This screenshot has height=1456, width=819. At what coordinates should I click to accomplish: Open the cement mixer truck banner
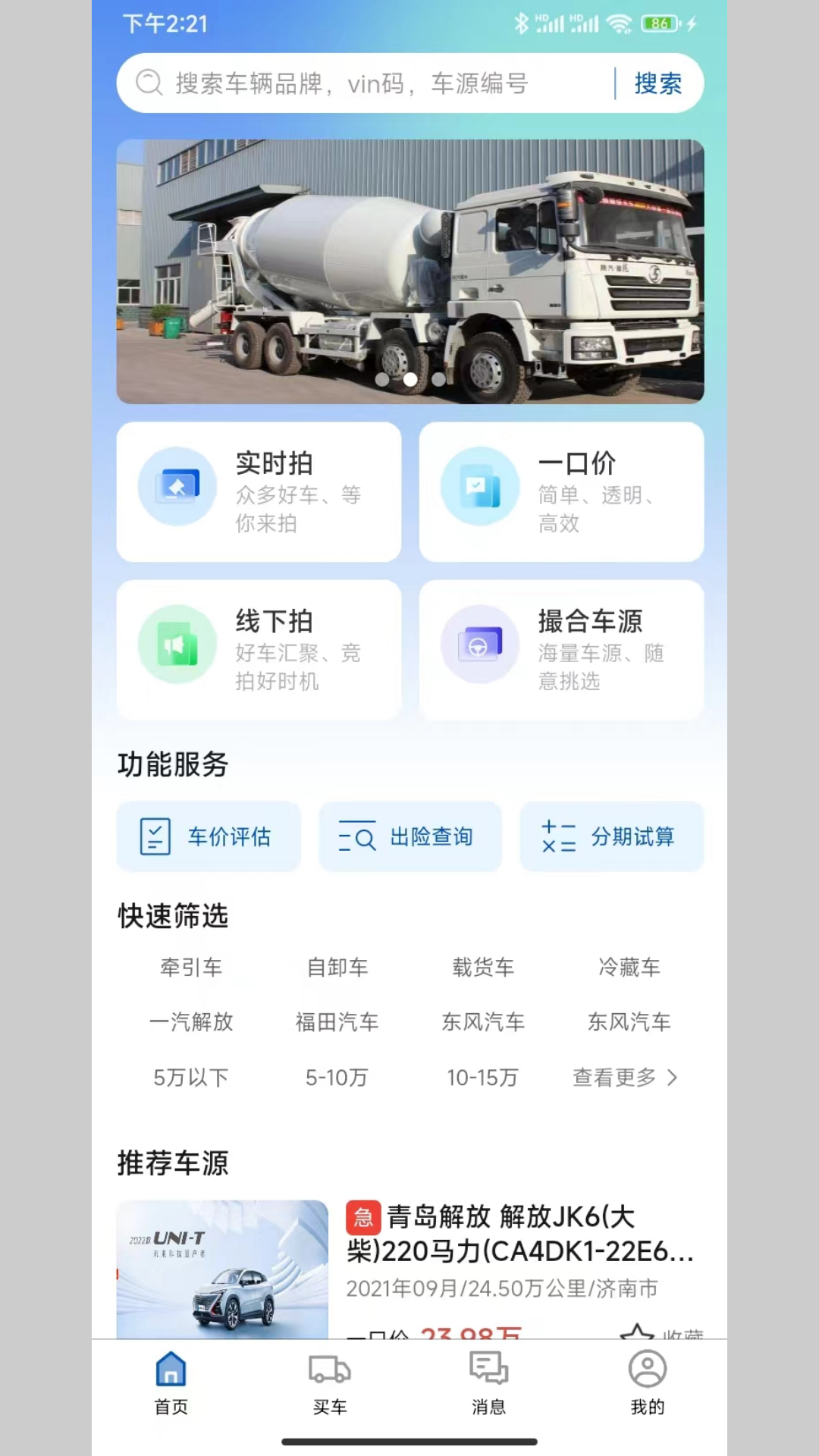click(409, 271)
